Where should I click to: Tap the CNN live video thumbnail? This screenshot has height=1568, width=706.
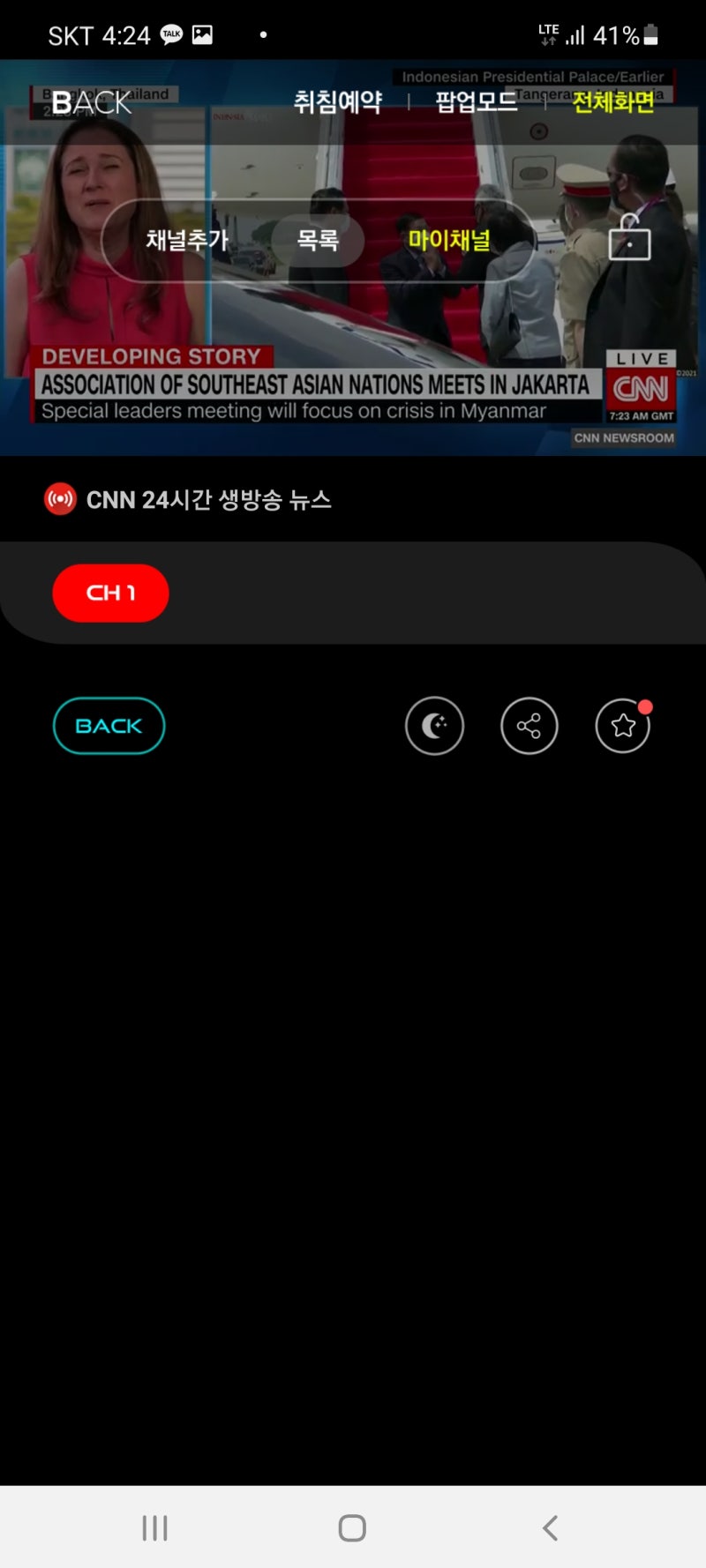coord(353,353)
